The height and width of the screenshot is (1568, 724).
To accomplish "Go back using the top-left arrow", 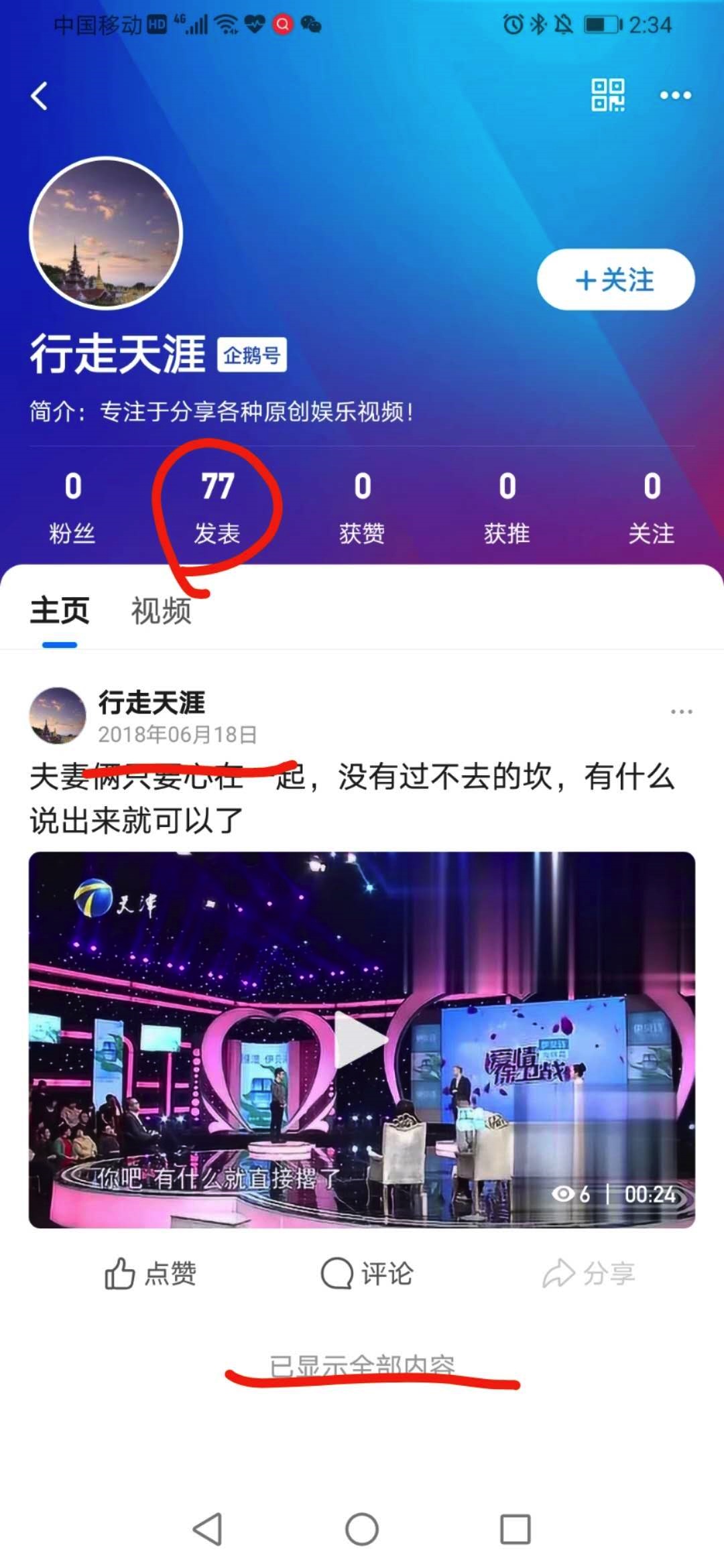I will pyautogui.click(x=40, y=96).
